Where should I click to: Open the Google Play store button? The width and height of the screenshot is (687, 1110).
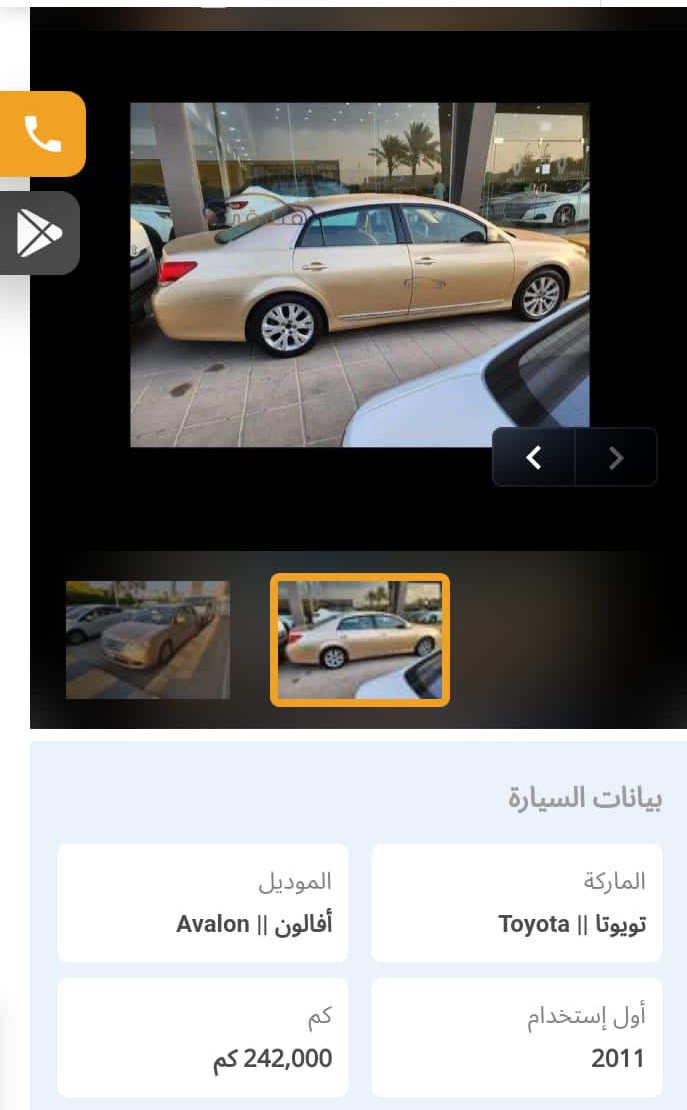point(40,233)
